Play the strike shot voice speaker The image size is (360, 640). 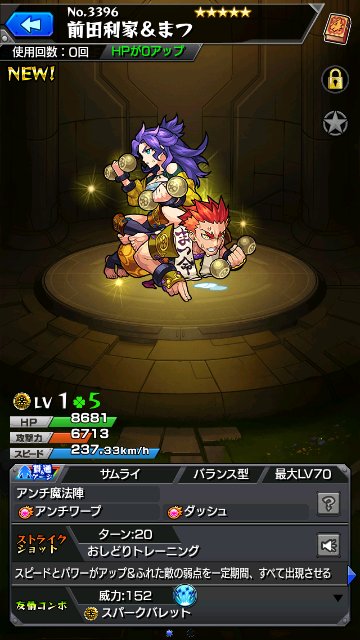328,544
